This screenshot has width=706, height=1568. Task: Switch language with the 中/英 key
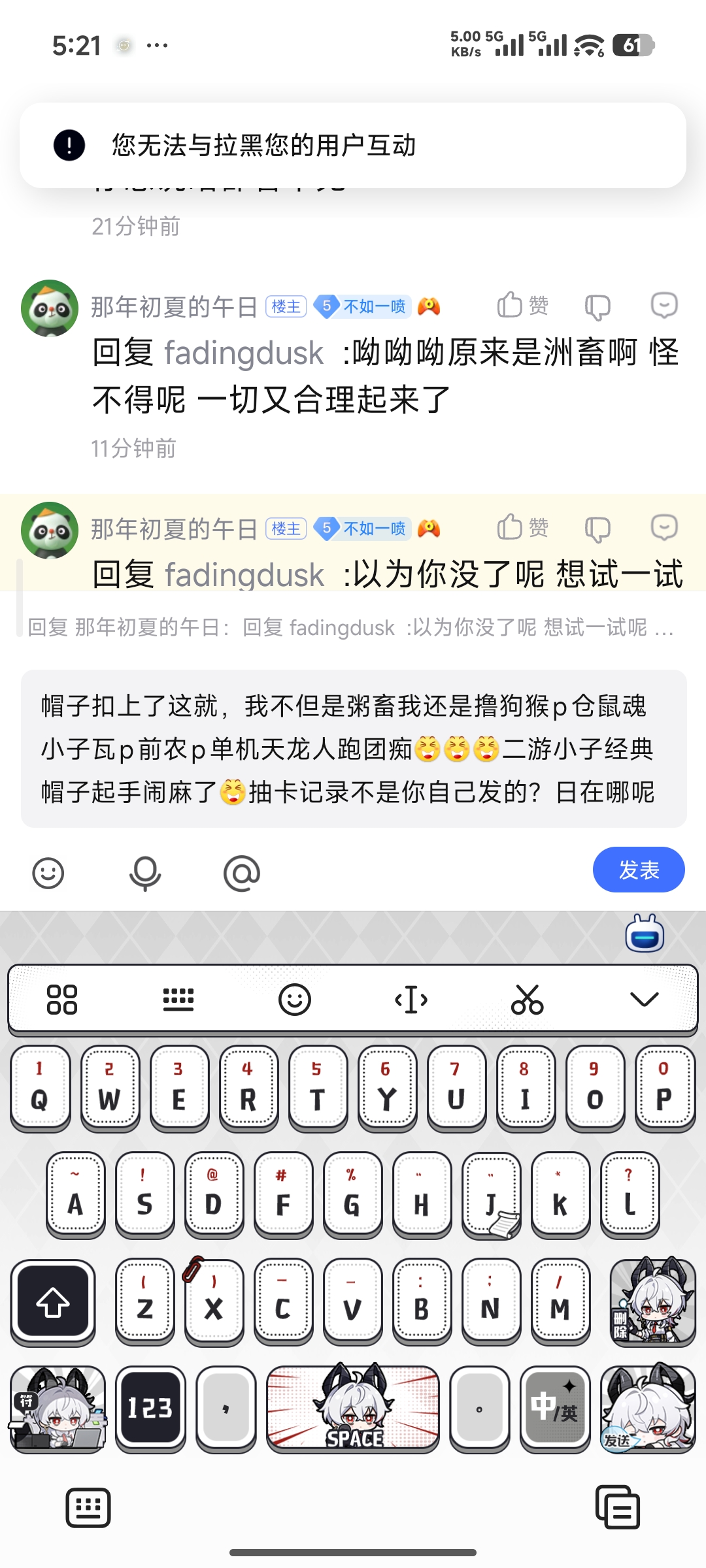coord(554,1408)
